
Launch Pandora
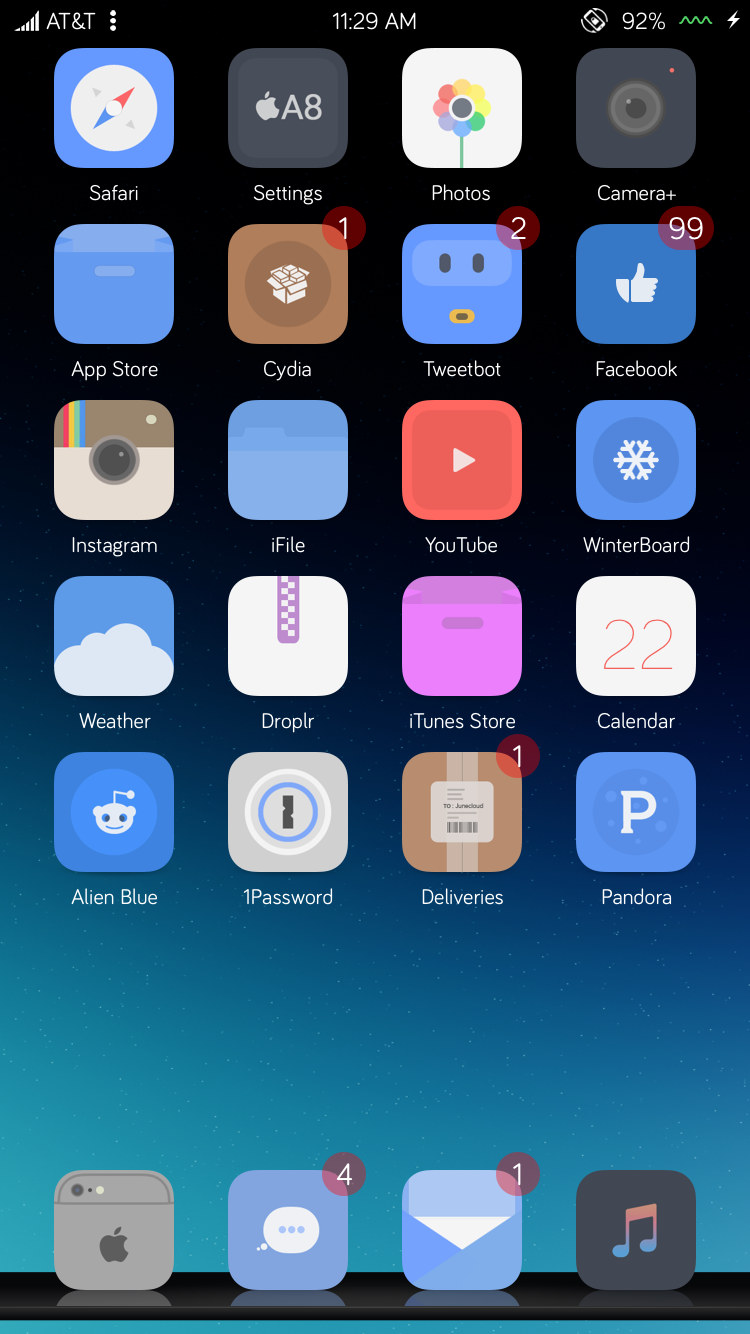[636, 812]
